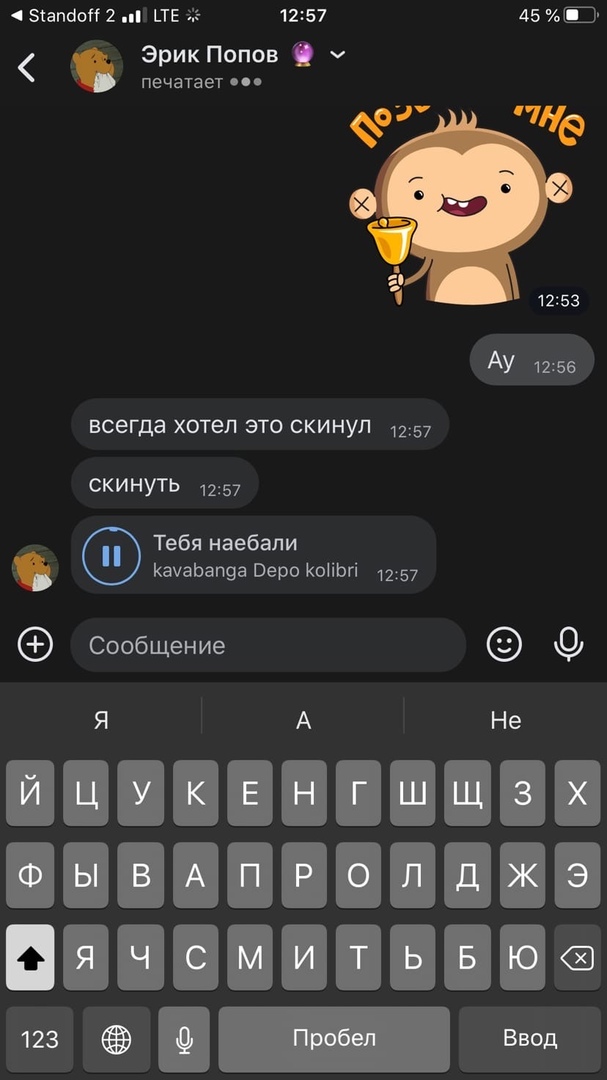Focus the Сообщение text field
Screen dimensions: 607x1080
pos(268,645)
